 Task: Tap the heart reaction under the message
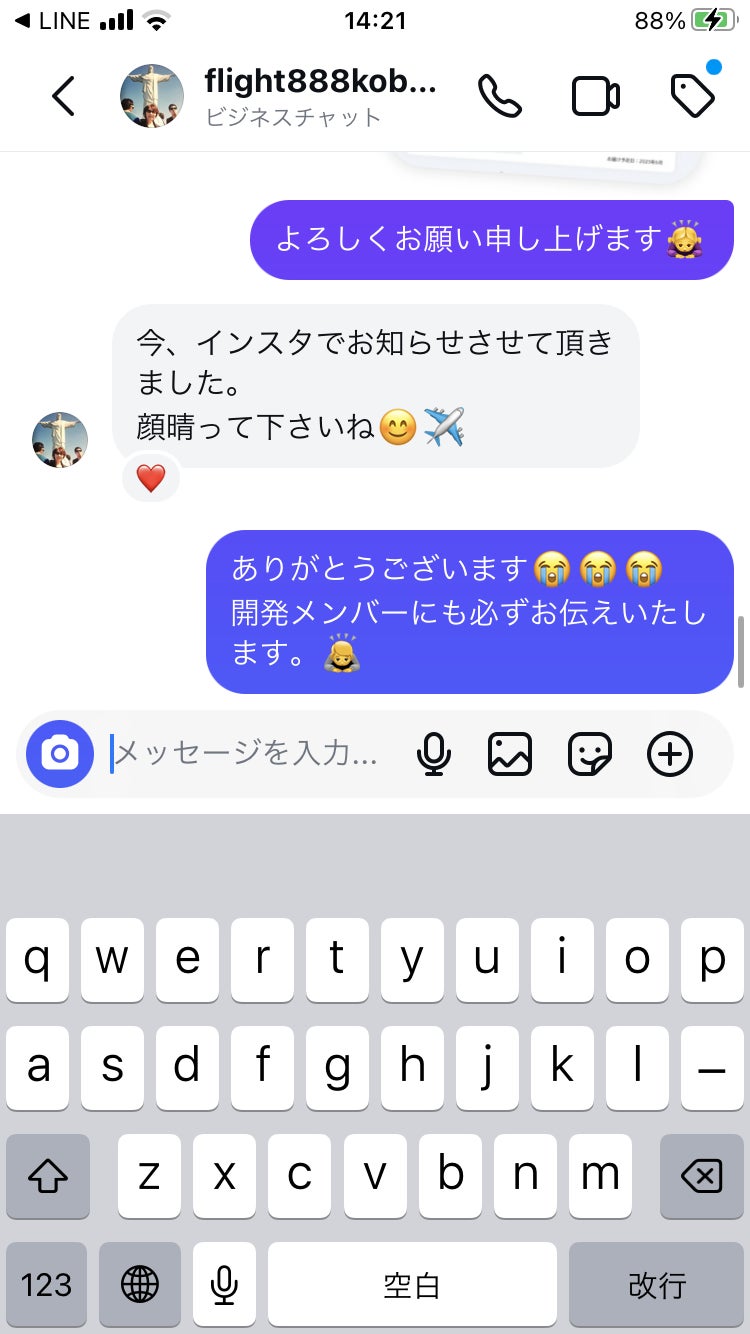click(x=151, y=479)
